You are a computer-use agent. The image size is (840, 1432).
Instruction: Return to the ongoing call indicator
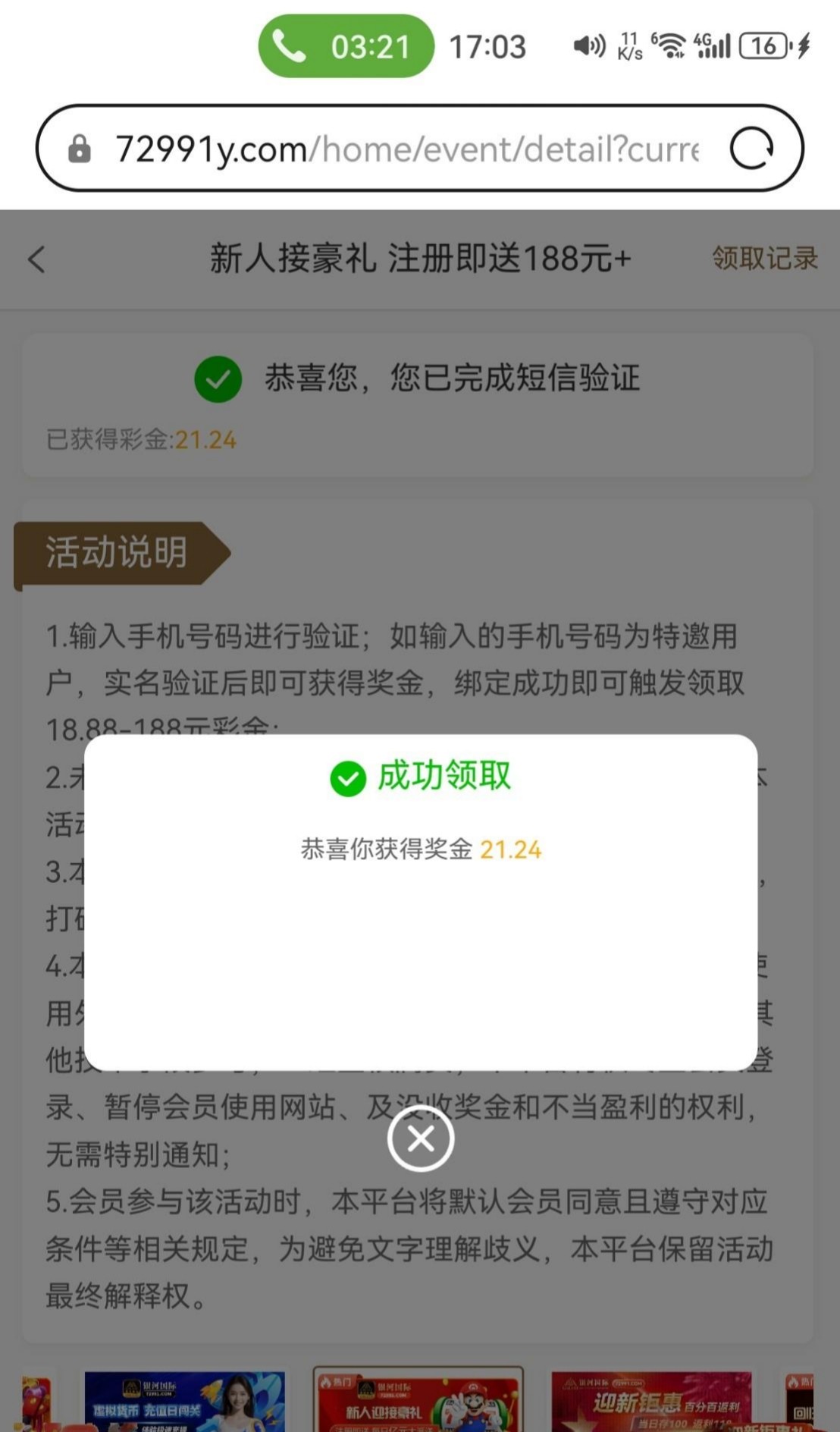click(346, 47)
